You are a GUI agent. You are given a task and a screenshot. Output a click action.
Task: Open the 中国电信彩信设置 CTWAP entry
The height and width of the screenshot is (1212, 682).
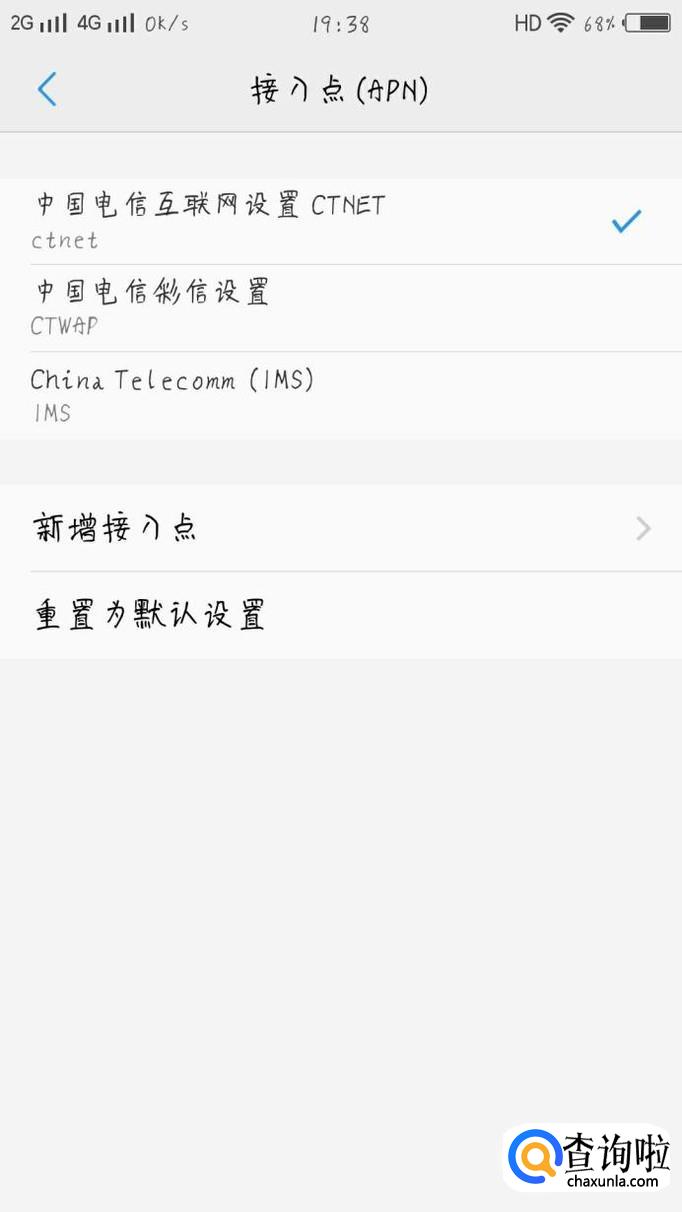(x=300, y=307)
